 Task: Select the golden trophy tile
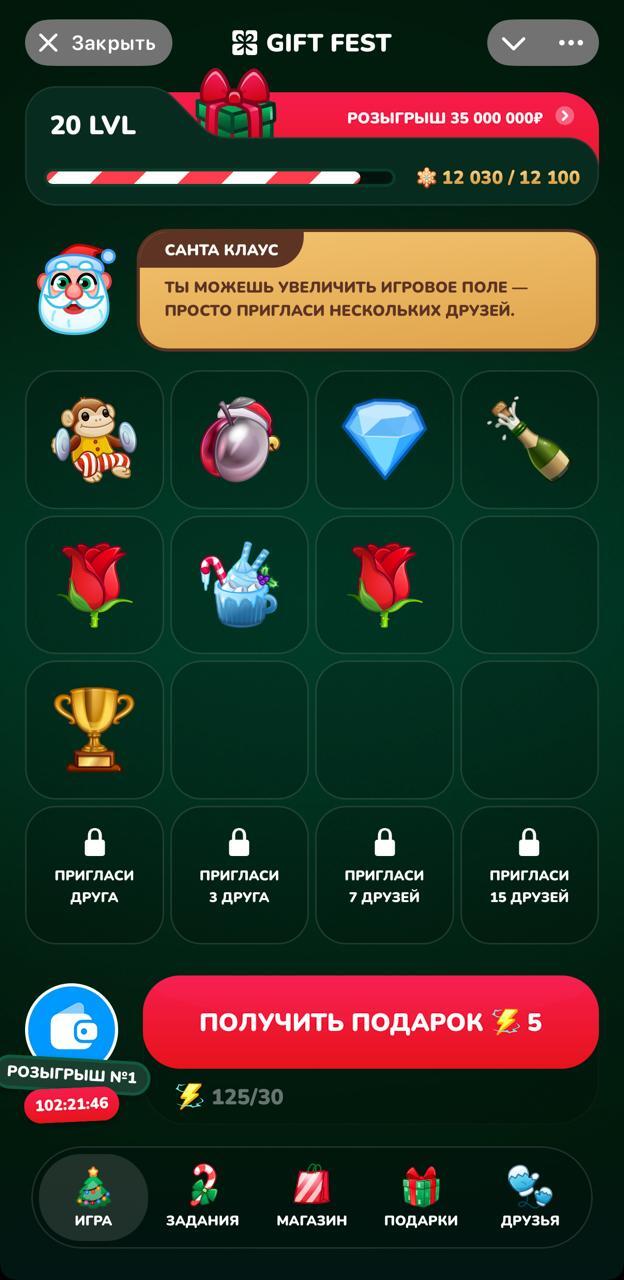tap(94, 729)
